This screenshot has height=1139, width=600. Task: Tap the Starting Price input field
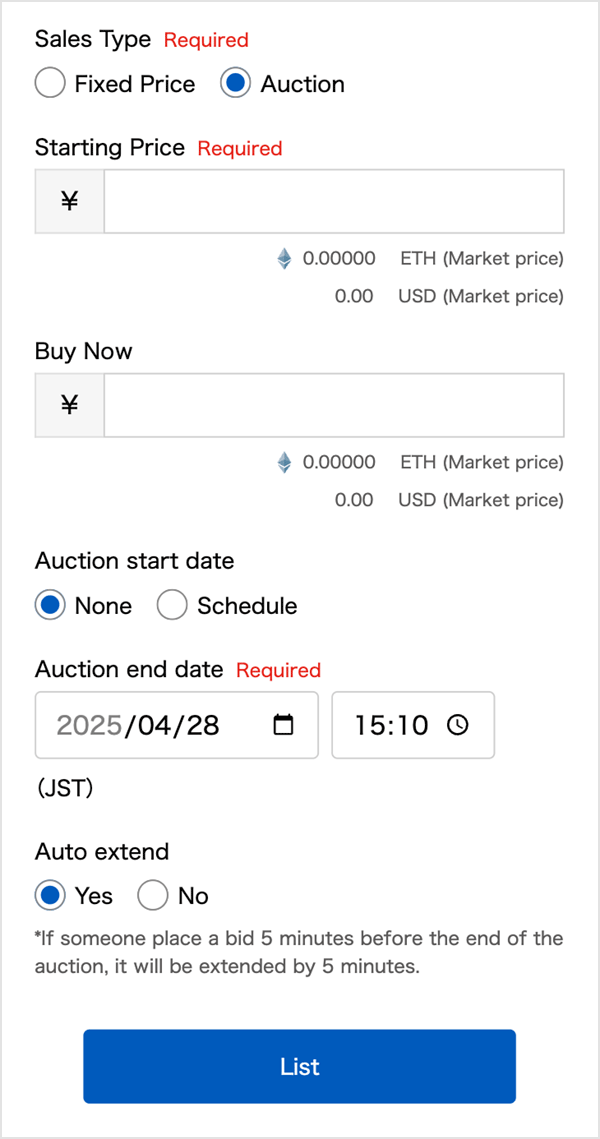click(334, 201)
